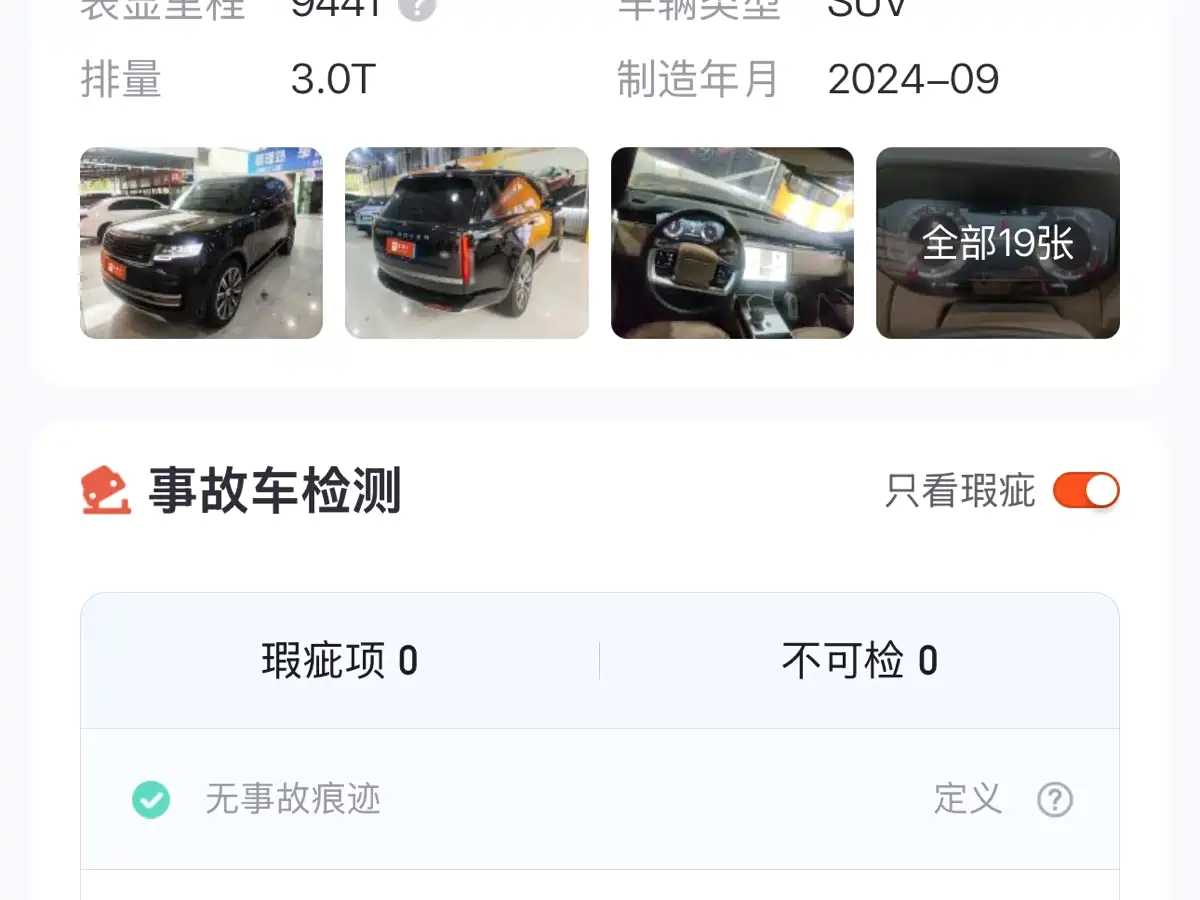Open the rear view car photo

coord(467,243)
